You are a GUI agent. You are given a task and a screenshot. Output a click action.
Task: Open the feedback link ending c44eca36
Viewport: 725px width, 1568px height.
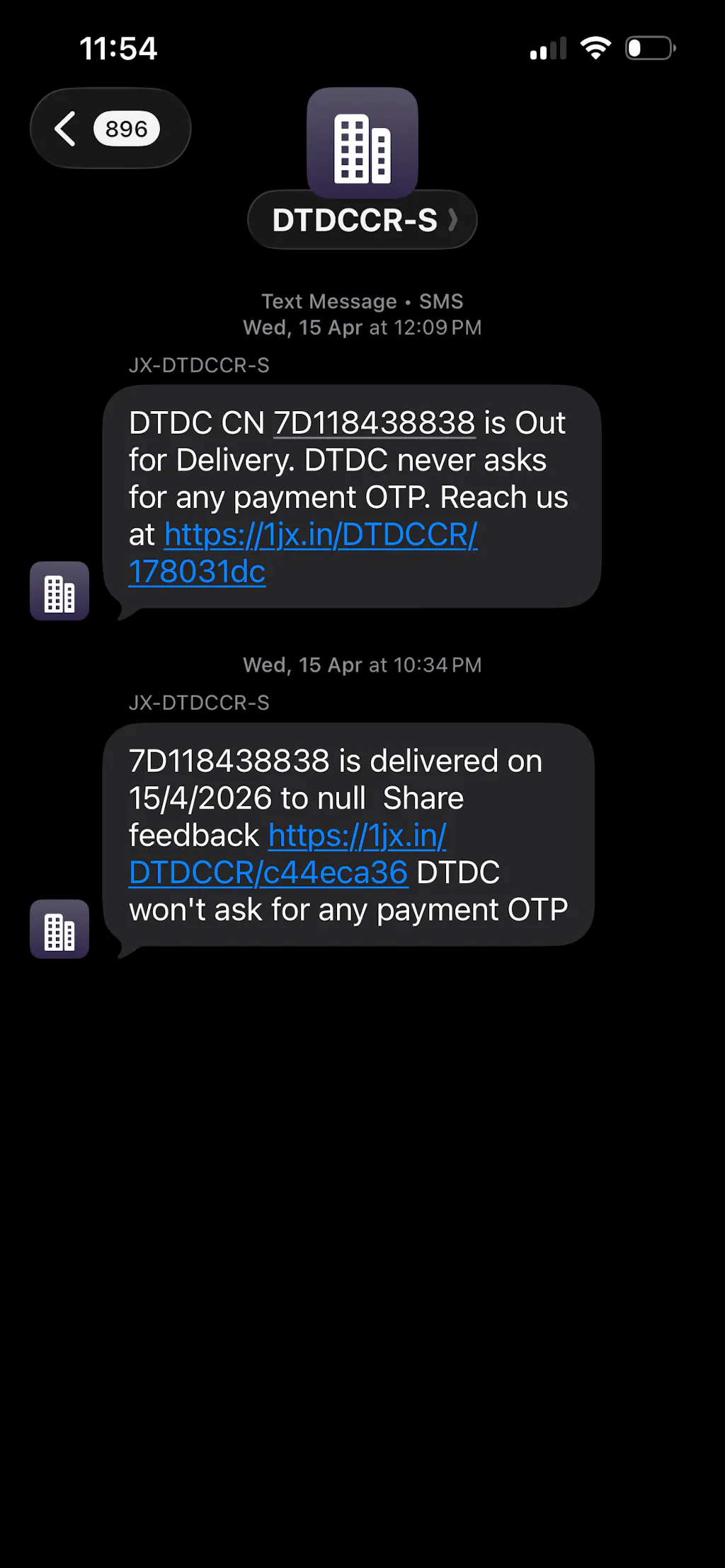(287, 854)
